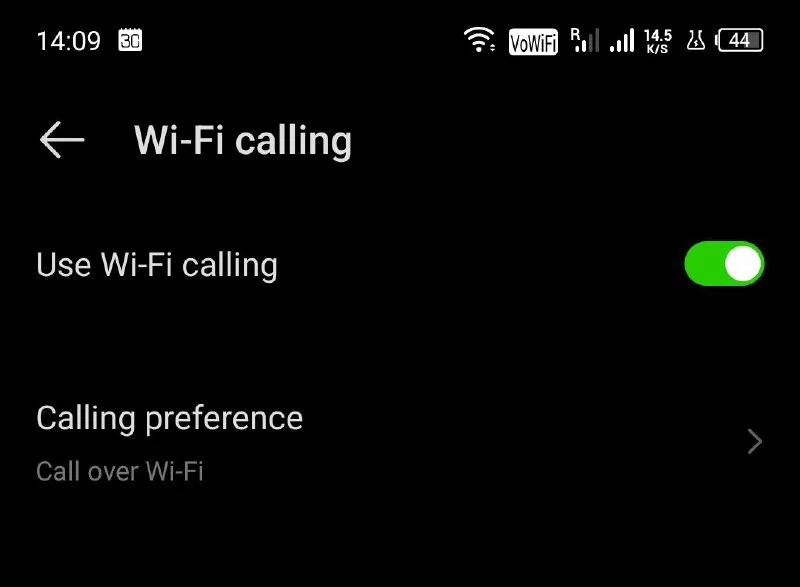This screenshot has height=587, width=800.
Task: Turn off Use Wi-Fi calling switch
Action: pyautogui.click(x=724, y=264)
